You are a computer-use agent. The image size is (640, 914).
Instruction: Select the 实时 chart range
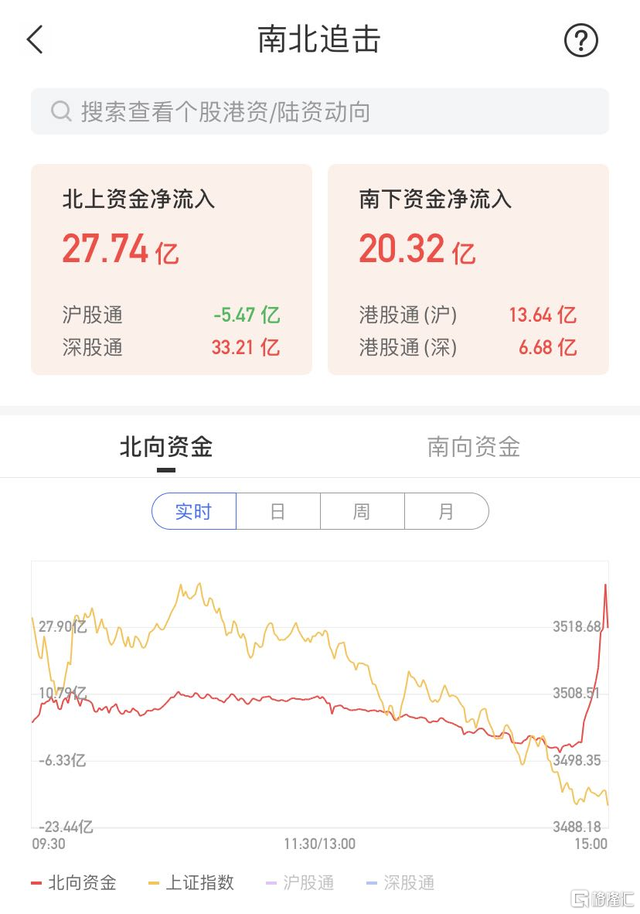tap(194, 511)
